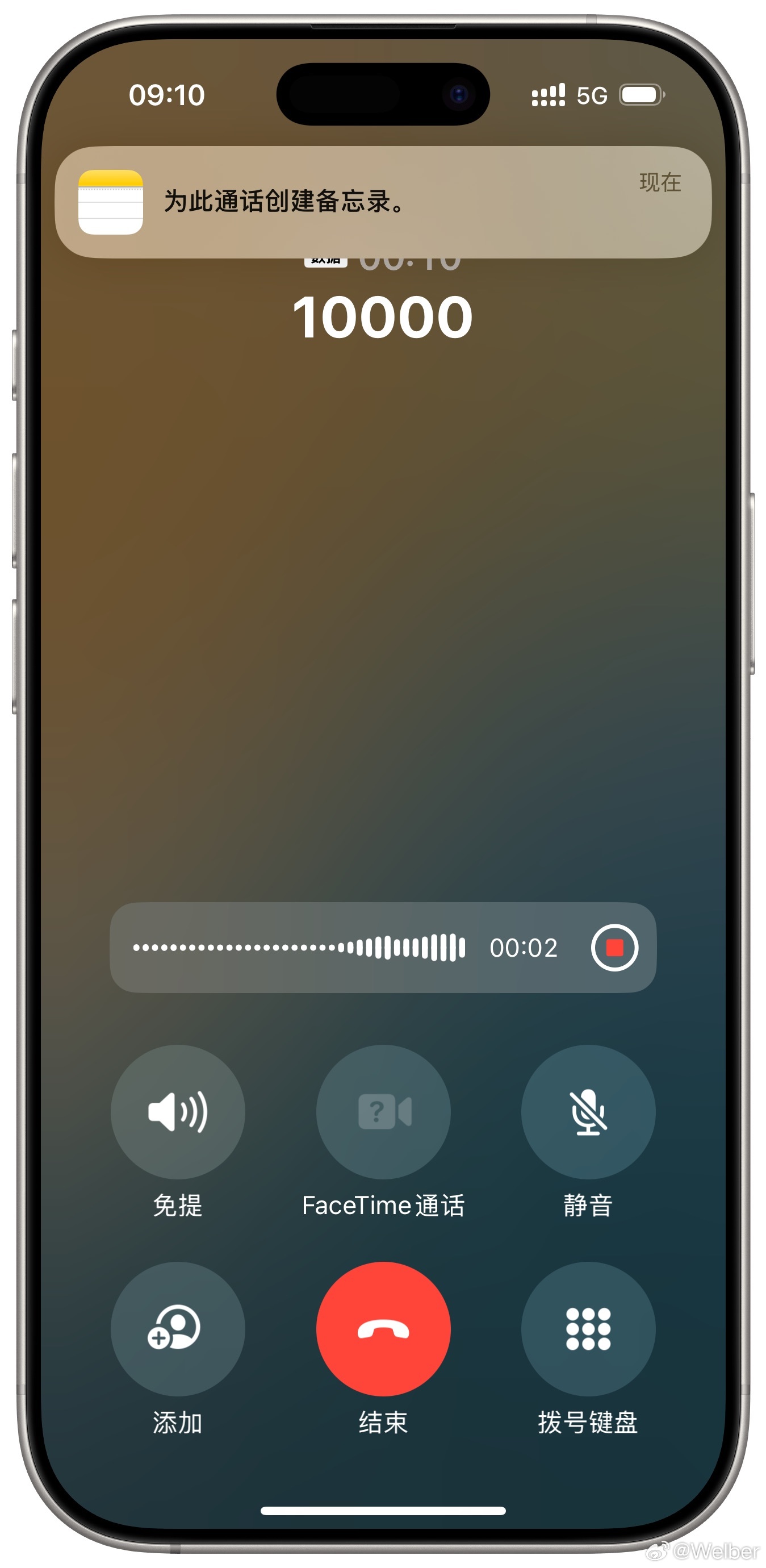Open the 拨号键盘 keypad

pos(588,1329)
